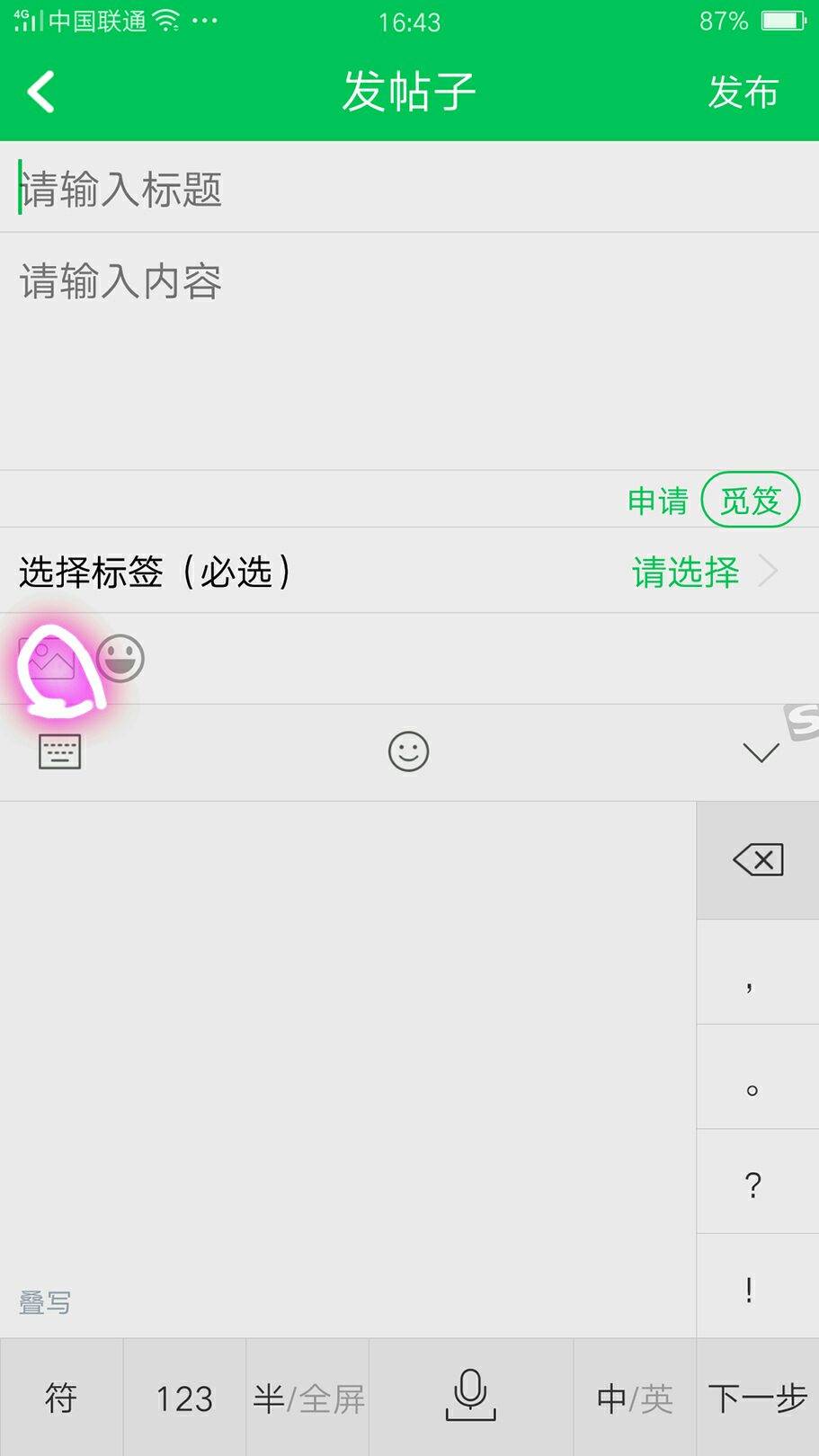Publish the post with 发布
819x1456 pixels.
pos(743,92)
